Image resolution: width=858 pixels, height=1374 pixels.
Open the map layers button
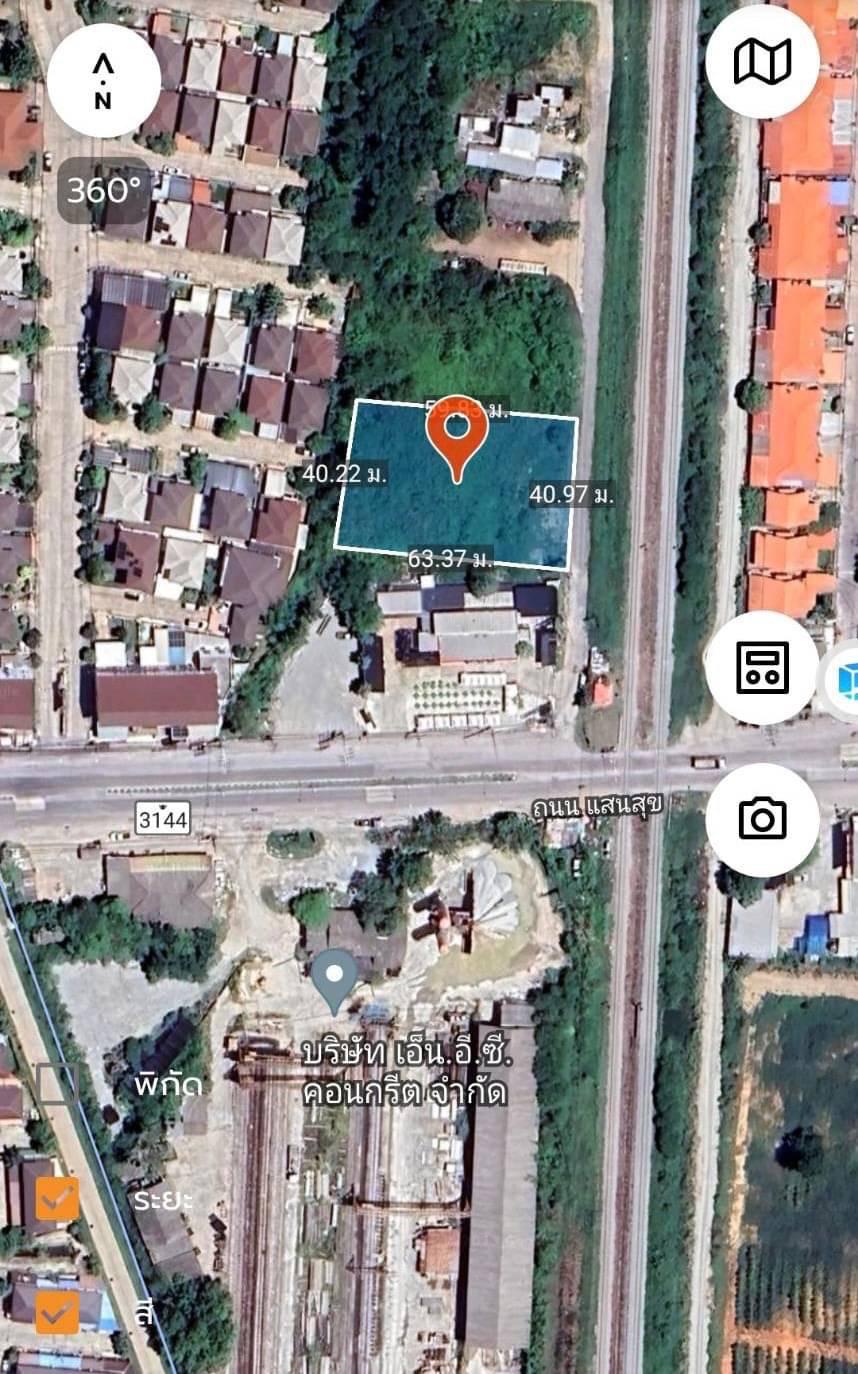click(762, 61)
